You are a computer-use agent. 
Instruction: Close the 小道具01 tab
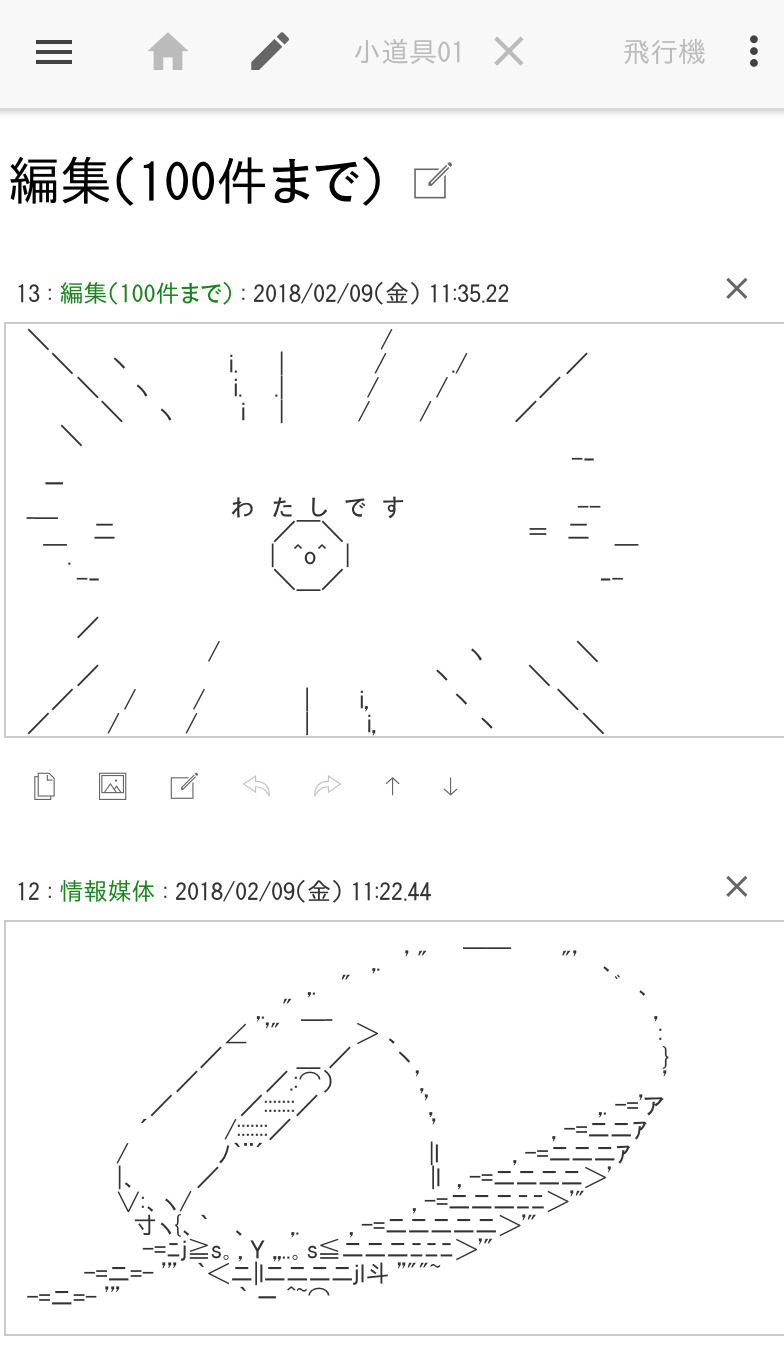(509, 52)
